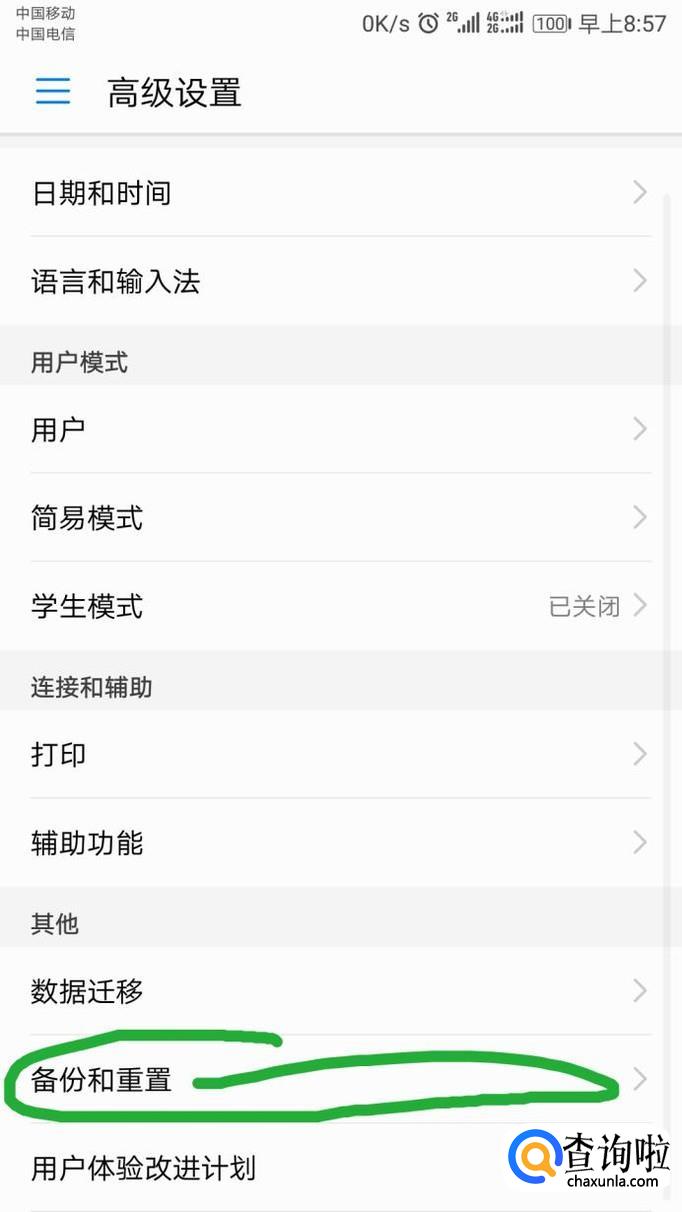Select 简易模式 option
This screenshot has height=1212, width=682.
pyautogui.click(x=340, y=518)
